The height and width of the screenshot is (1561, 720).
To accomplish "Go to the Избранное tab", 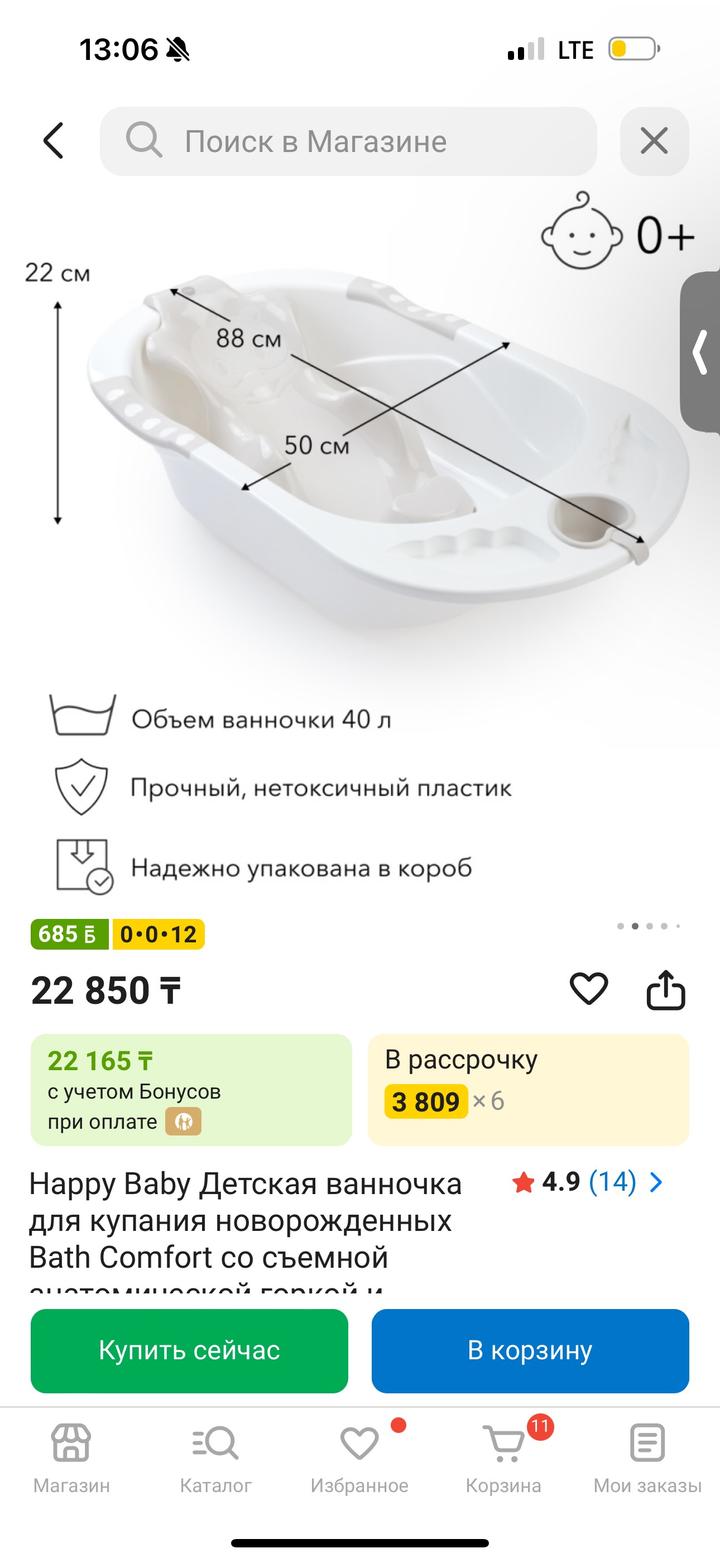I will click(359, 1458).
